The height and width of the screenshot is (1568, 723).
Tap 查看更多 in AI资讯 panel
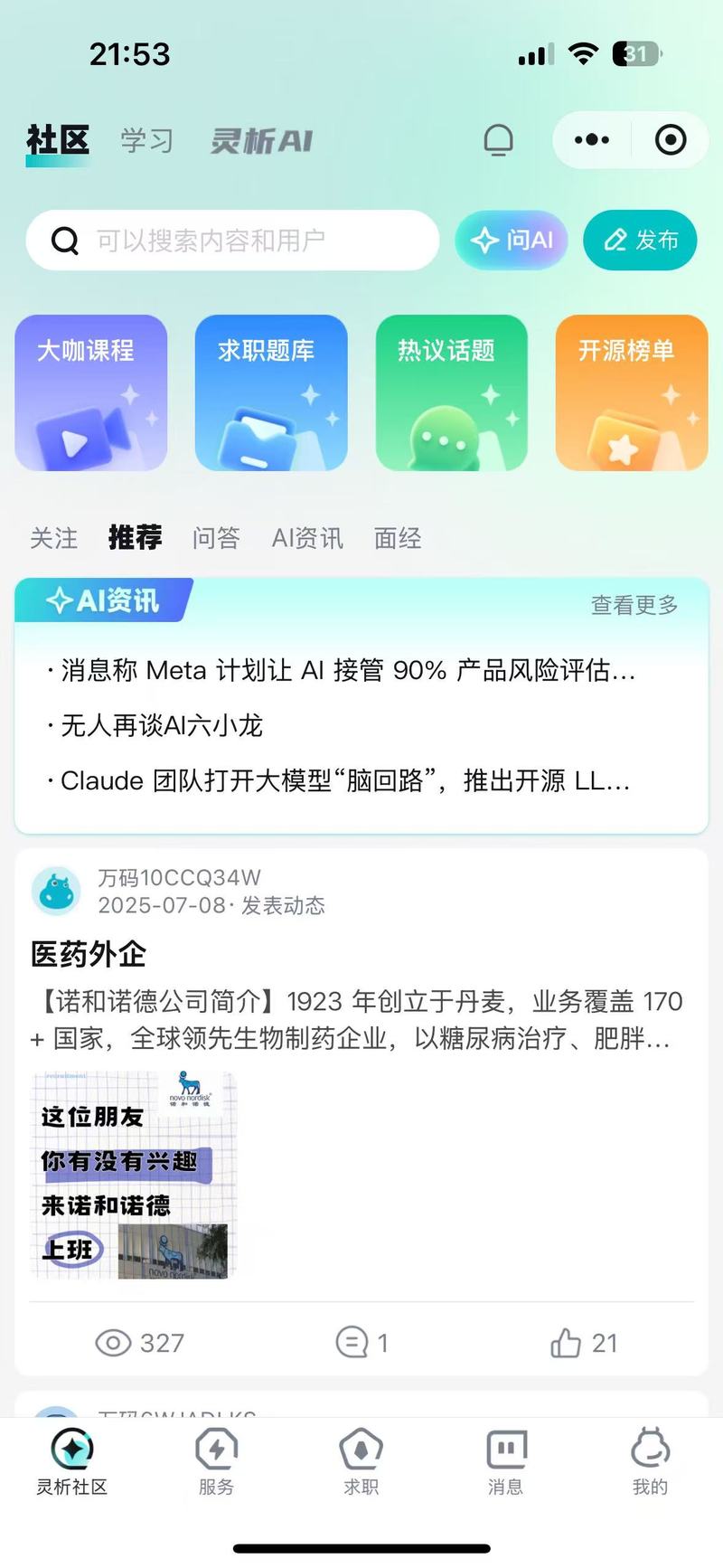[x=634, y=605]
